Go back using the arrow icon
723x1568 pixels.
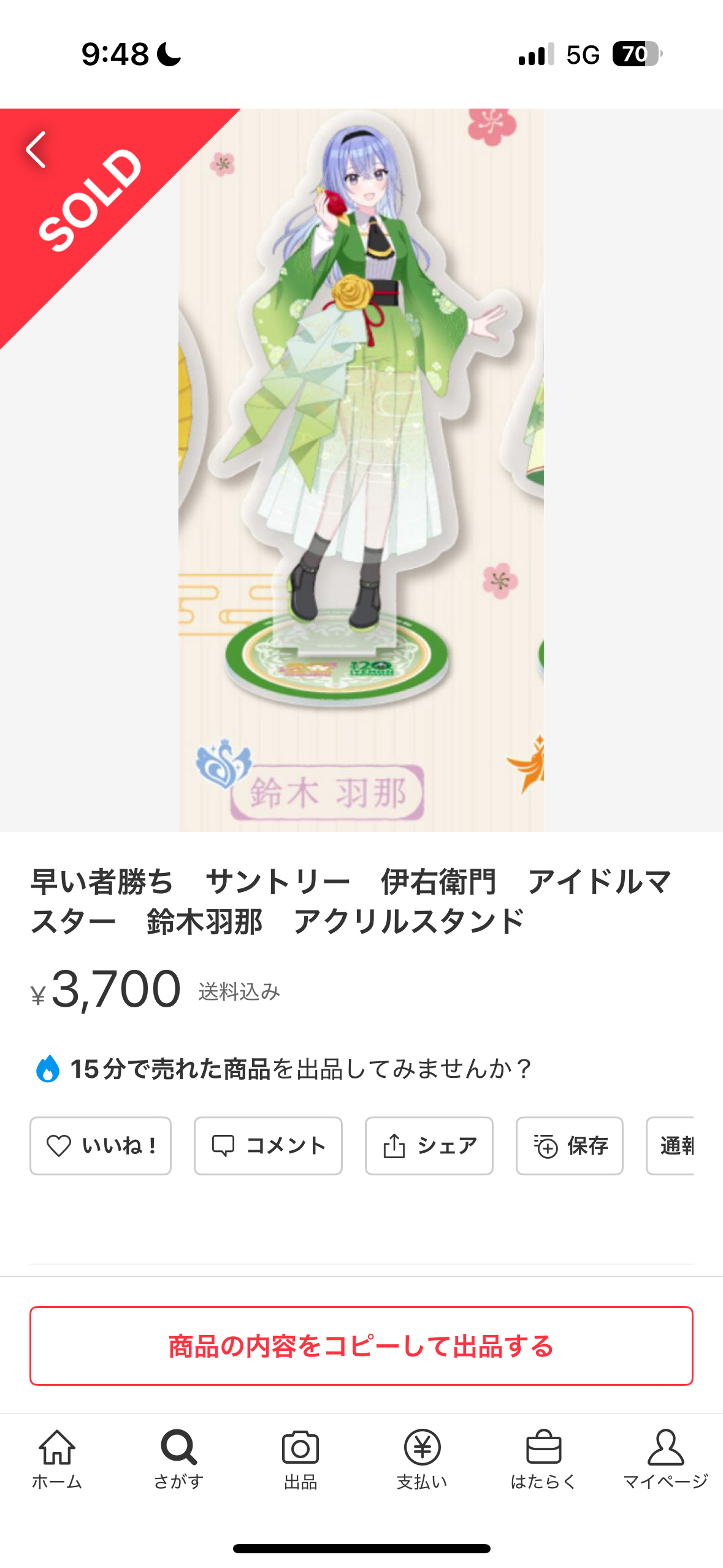point(37,150)
